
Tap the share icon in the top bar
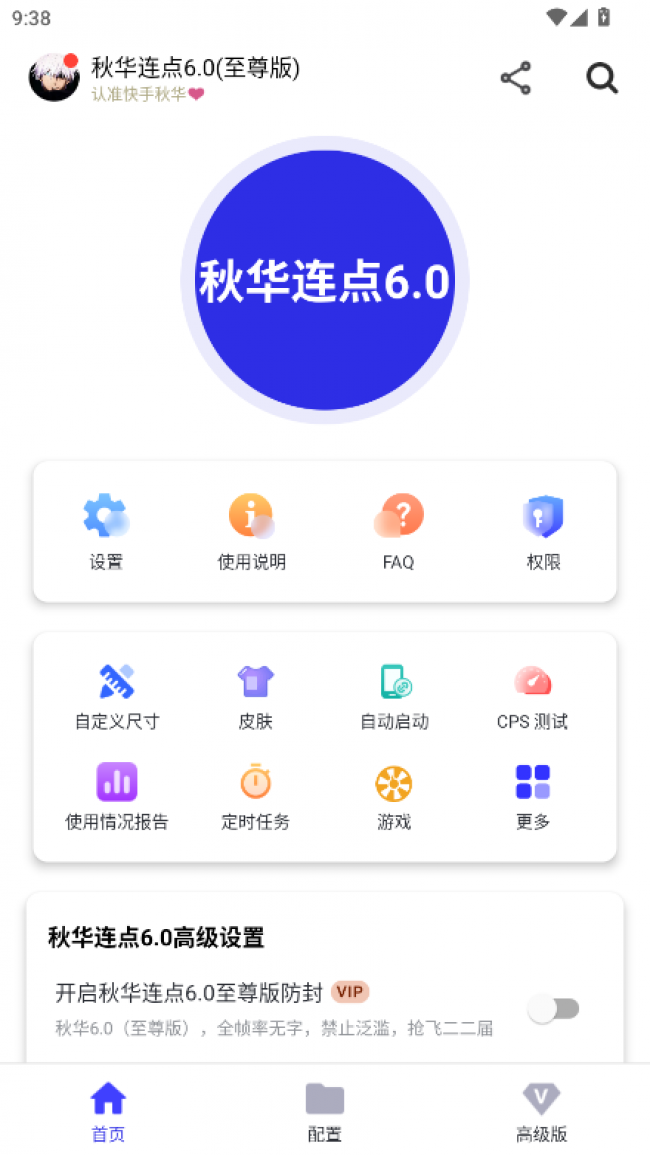click(515, 78)
